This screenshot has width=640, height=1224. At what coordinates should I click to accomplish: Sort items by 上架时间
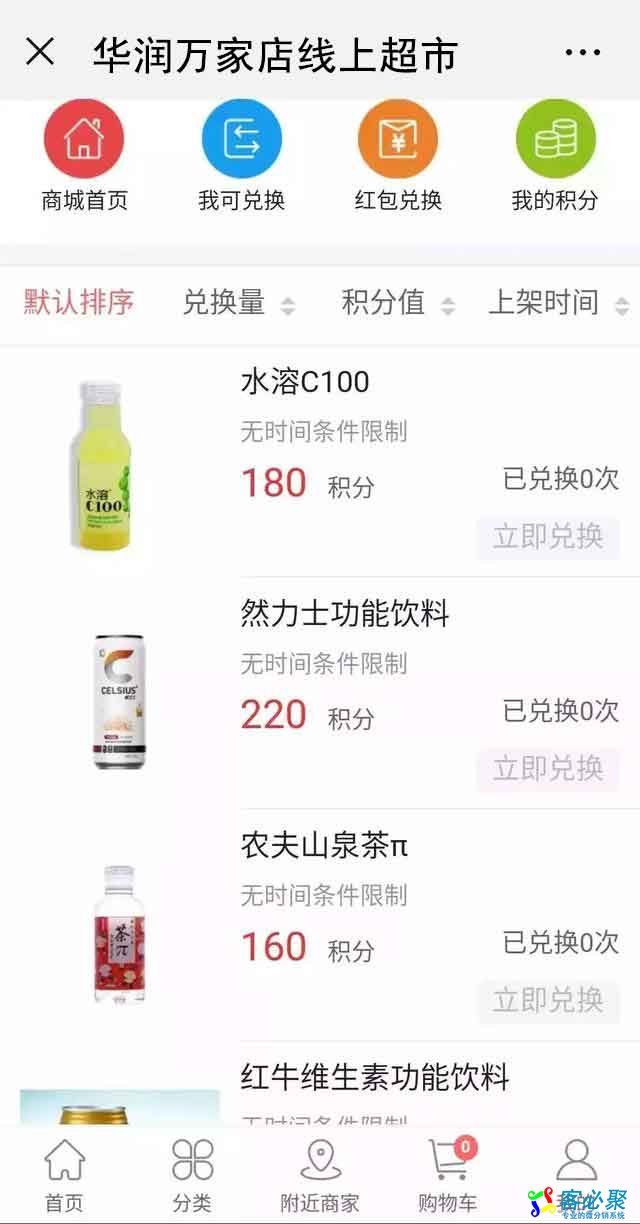pos(557,303)
